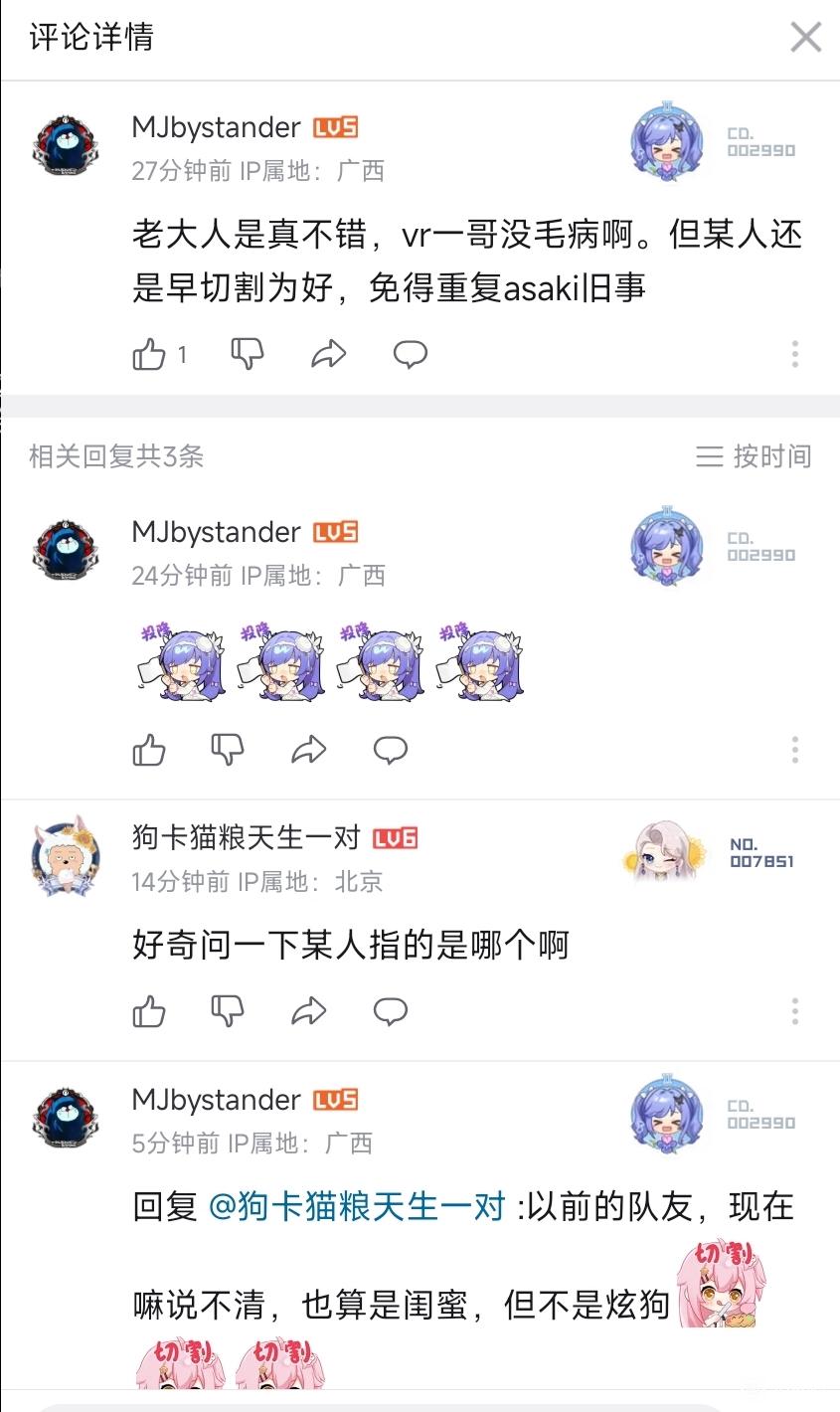
Task: Like 狗卡猫粮天生一对's reply
Action: click(149, 1012)
